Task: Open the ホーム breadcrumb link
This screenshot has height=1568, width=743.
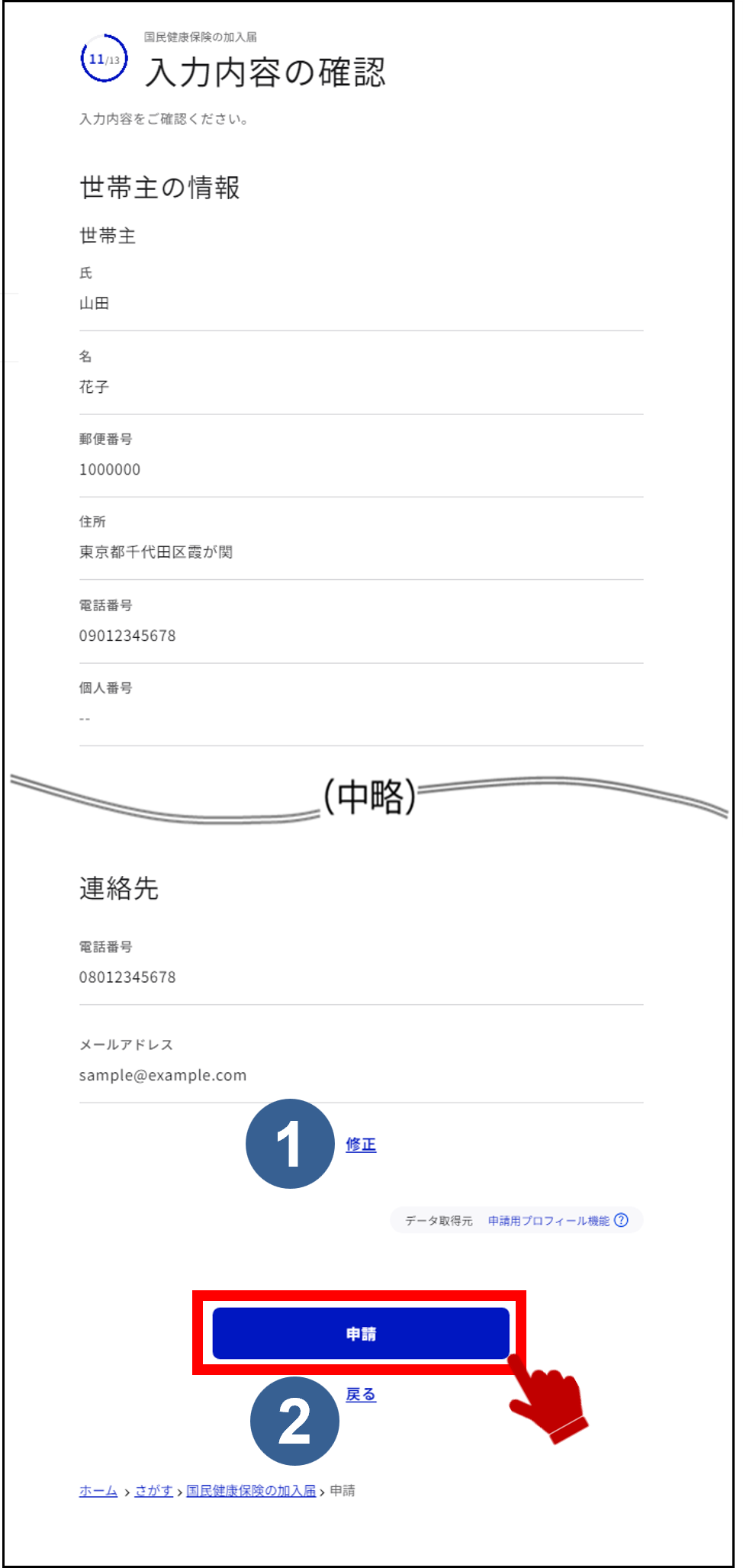Action: tap(98, 1491)
